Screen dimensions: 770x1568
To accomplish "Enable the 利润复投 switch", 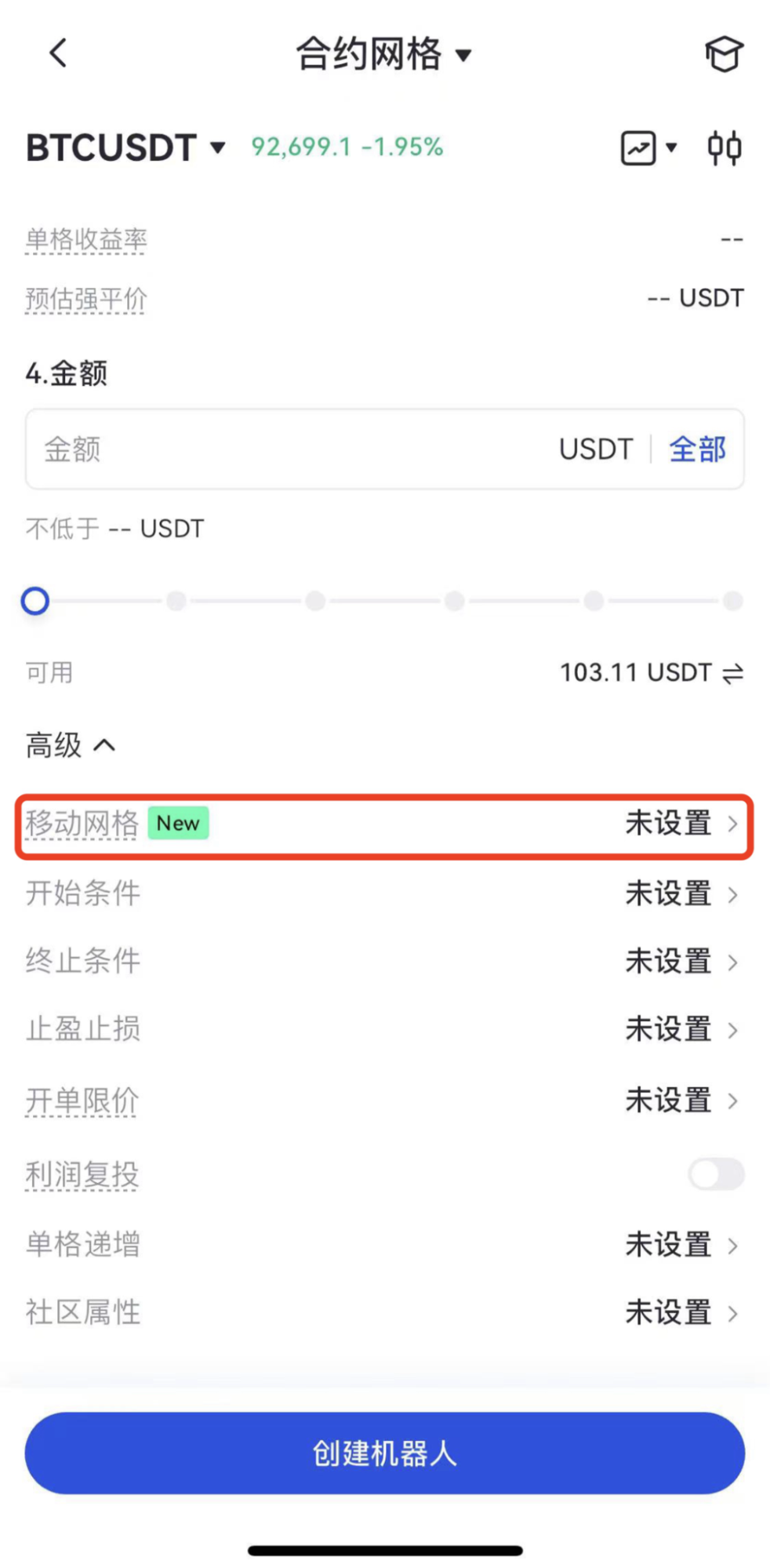I will [716, 1174].
